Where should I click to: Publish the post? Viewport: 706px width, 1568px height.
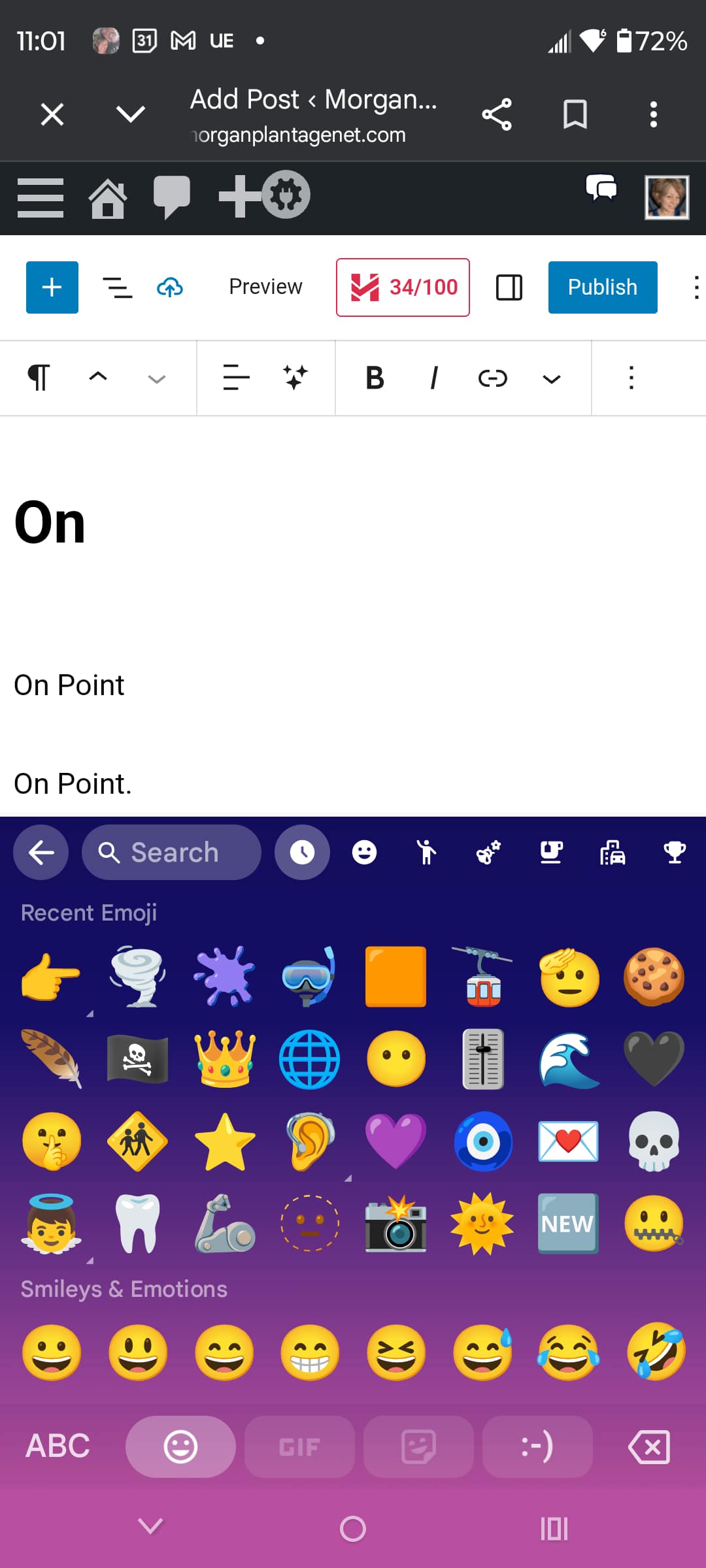[602, 287]
